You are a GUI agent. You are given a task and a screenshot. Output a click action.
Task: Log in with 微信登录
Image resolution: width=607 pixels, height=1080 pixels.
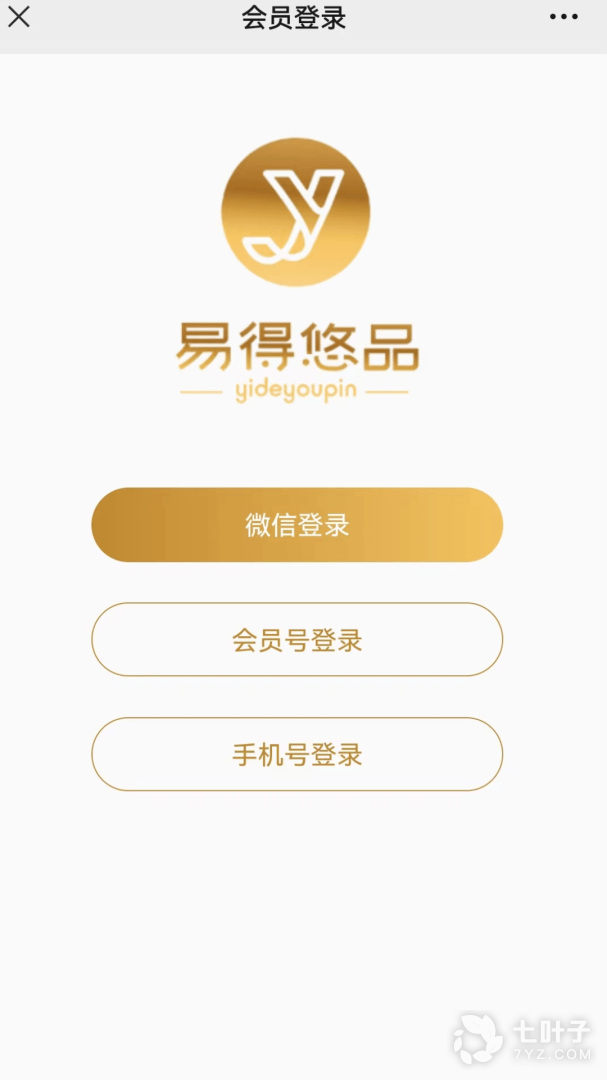(x=297, y=525)
